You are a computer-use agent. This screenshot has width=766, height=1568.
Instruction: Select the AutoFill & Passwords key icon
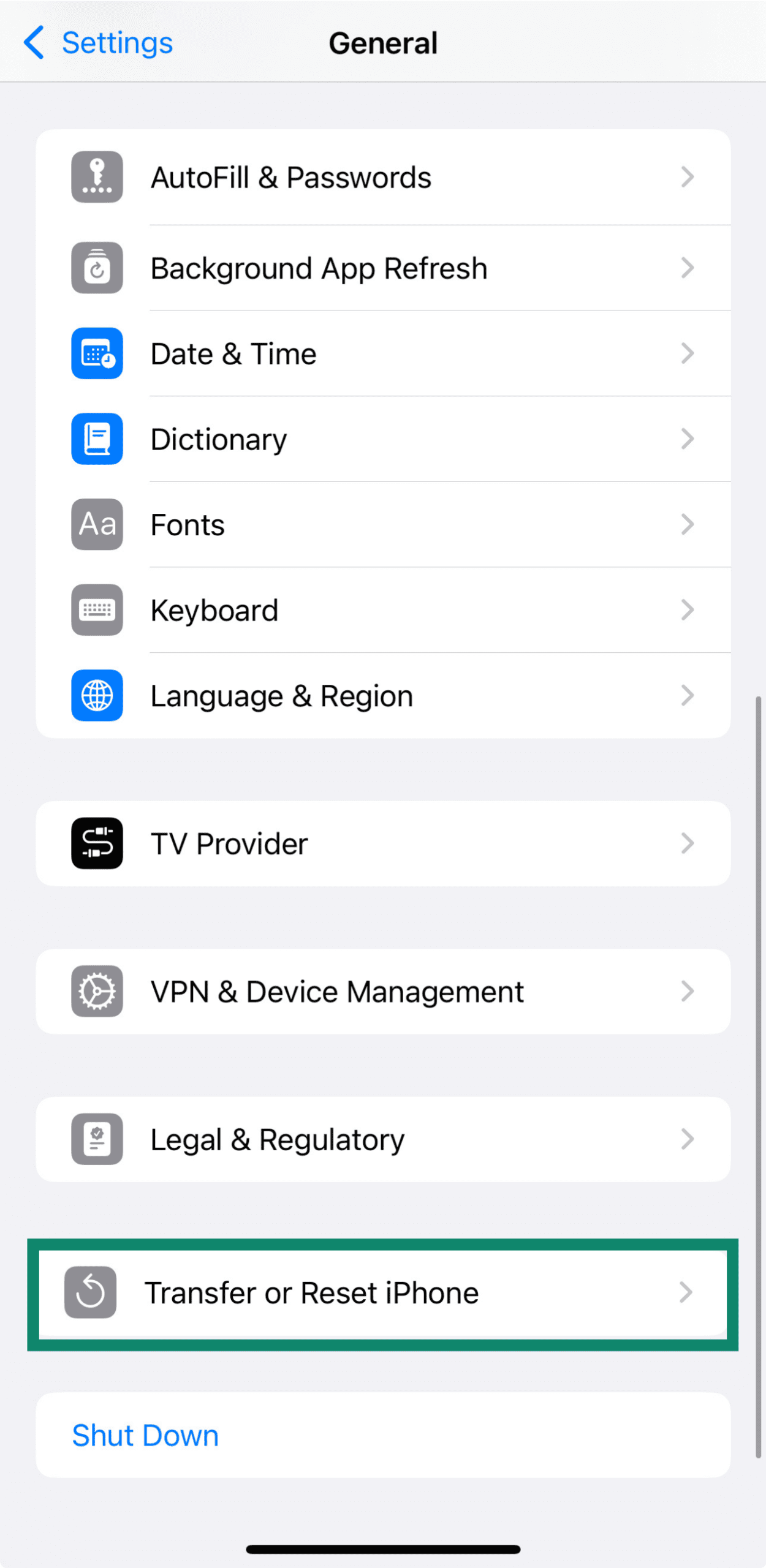96,177
